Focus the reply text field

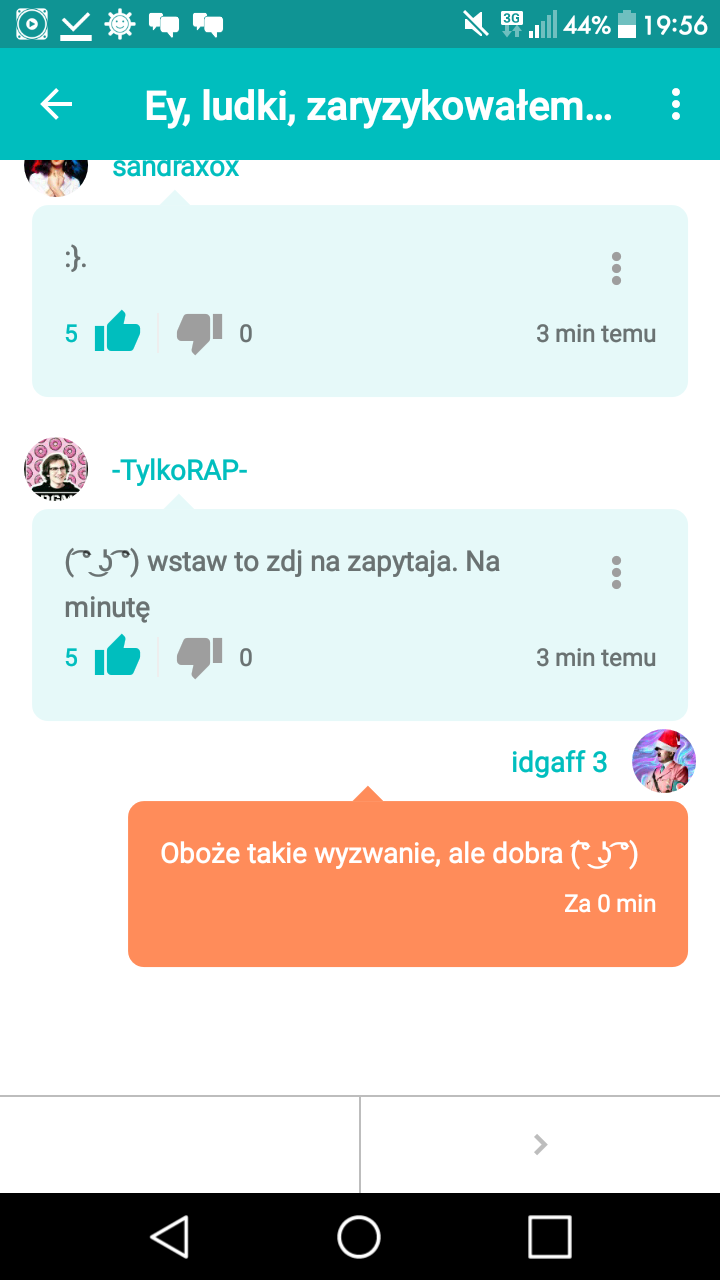tap(180, 1144)
